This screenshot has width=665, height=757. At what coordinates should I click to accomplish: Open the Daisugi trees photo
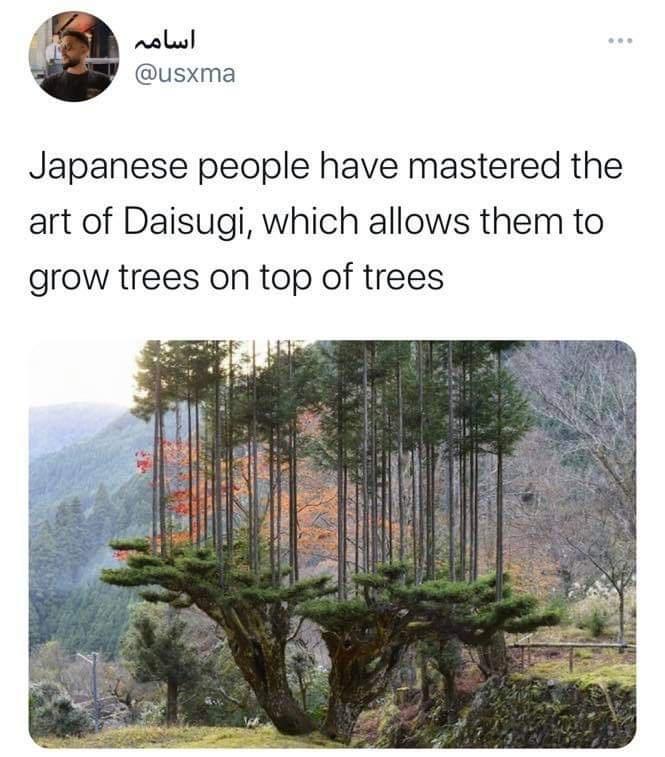tap(332, 544)
